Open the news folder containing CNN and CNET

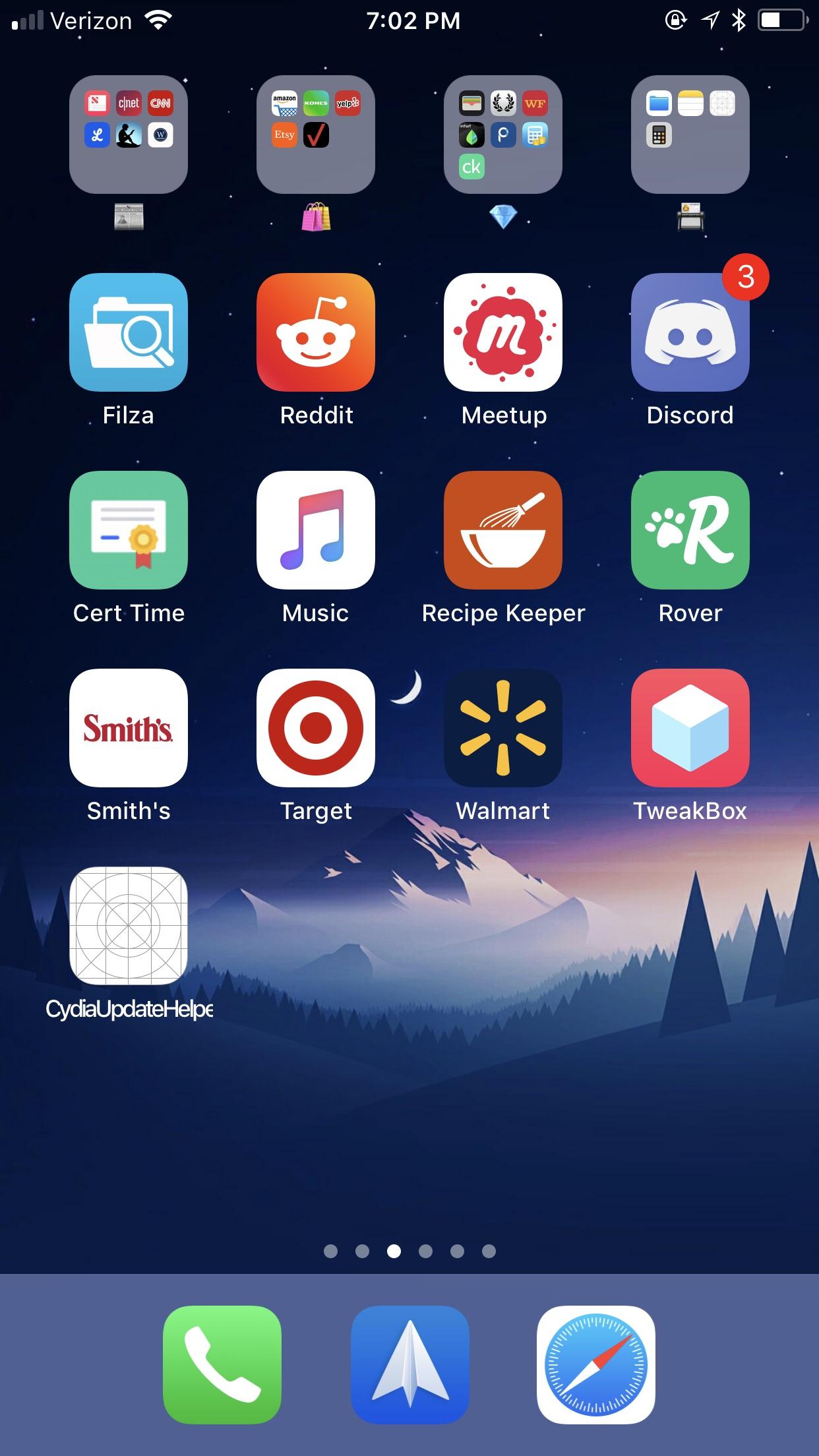129,135
